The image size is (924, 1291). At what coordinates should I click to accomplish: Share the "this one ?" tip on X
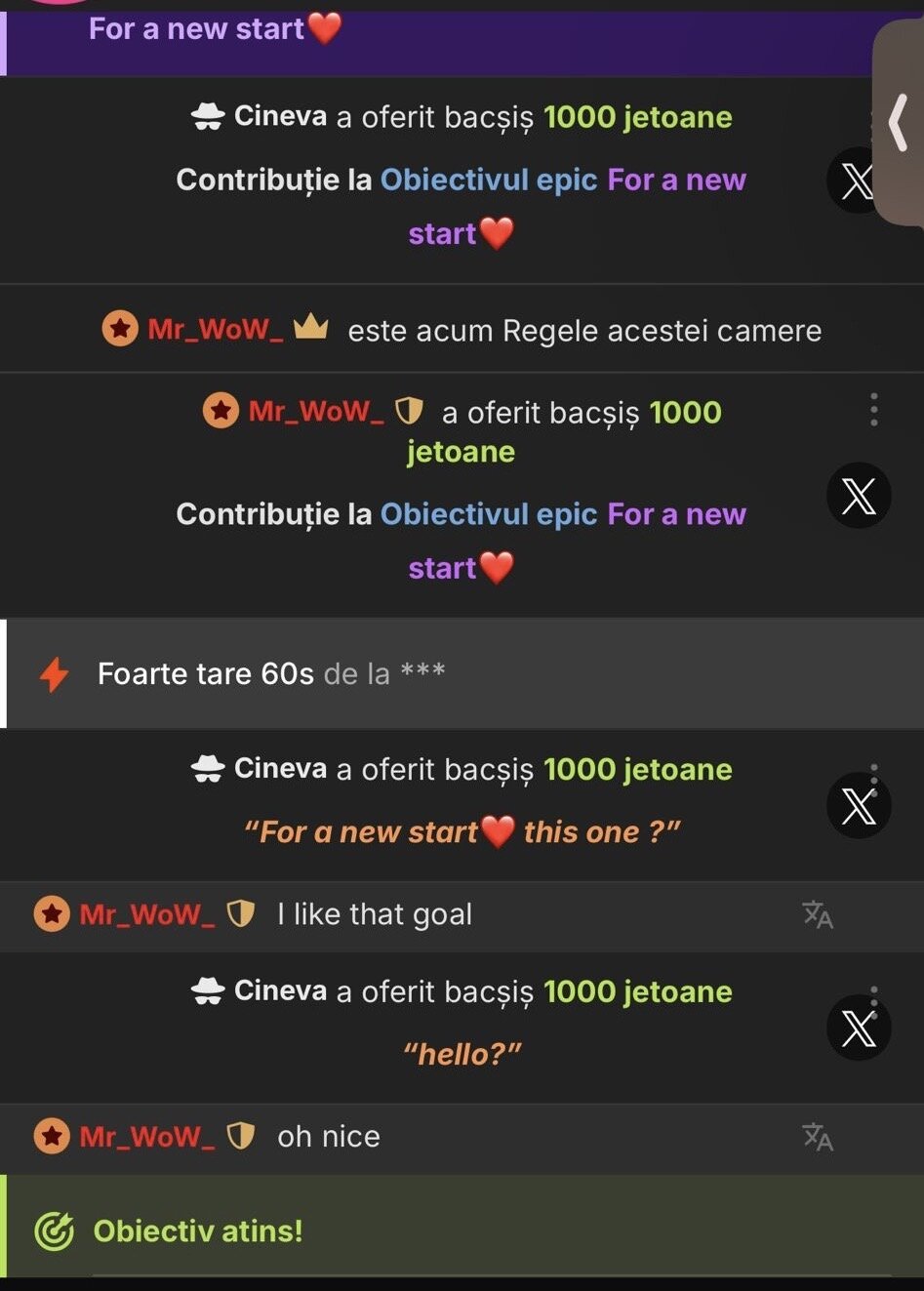point(859,806)
